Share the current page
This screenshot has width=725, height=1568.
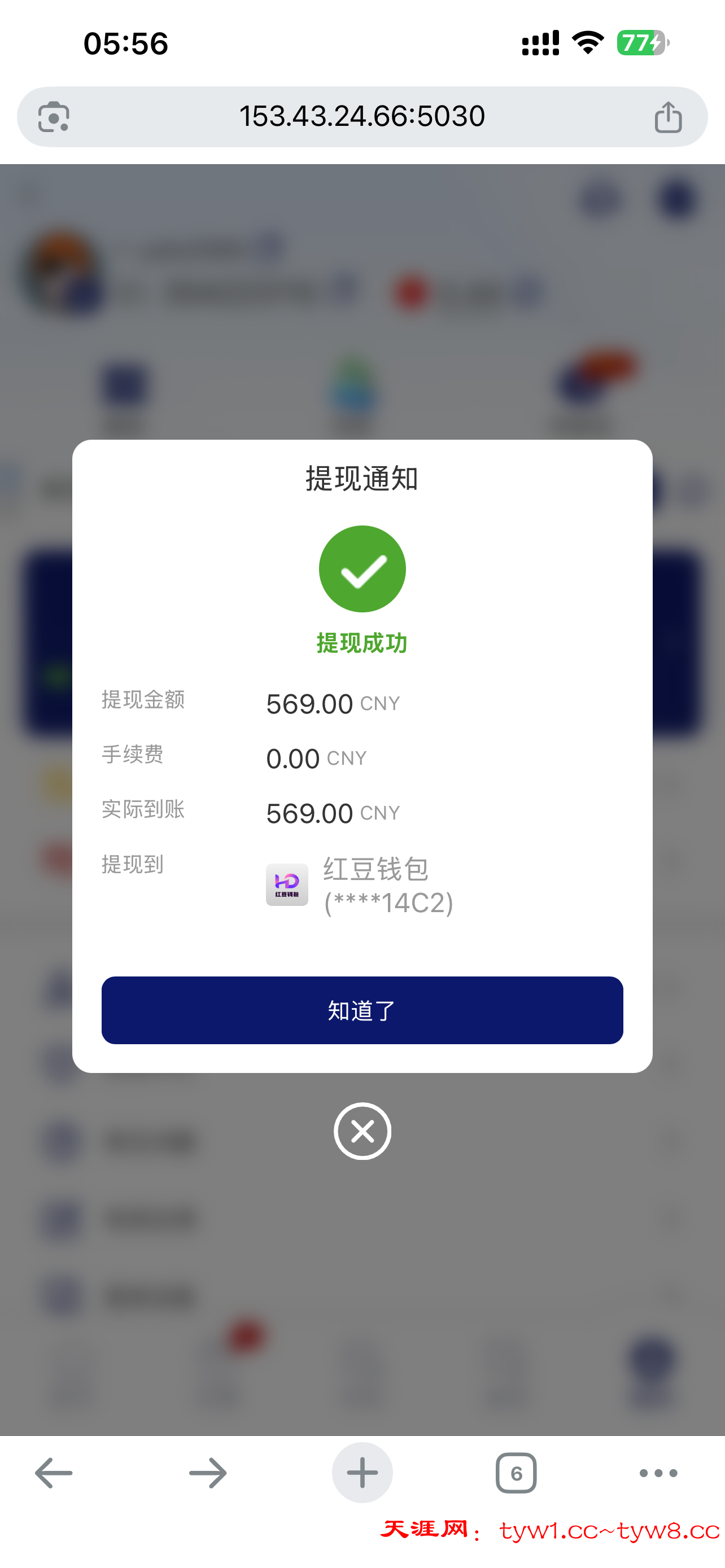pos(668,117)
